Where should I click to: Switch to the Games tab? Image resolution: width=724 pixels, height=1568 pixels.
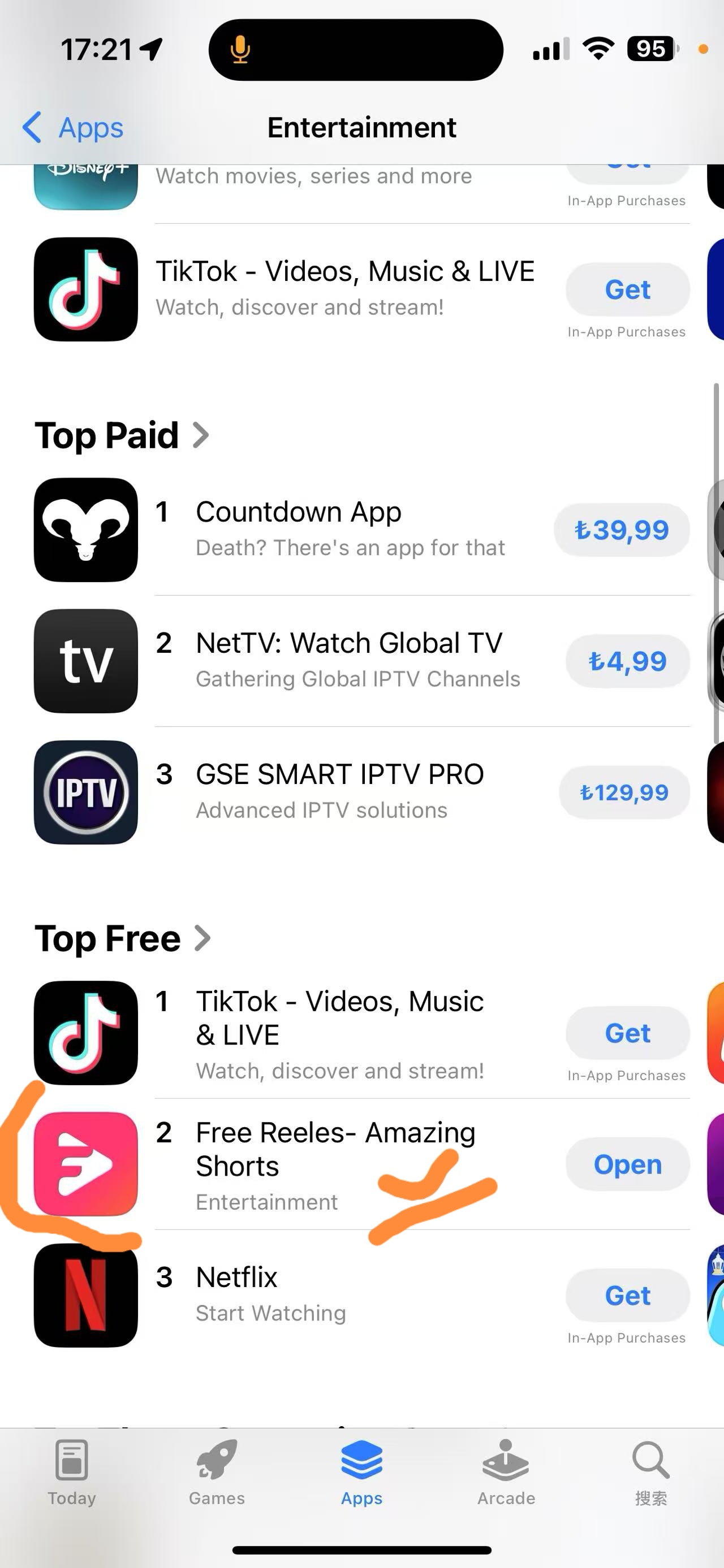pos(217,1472)
